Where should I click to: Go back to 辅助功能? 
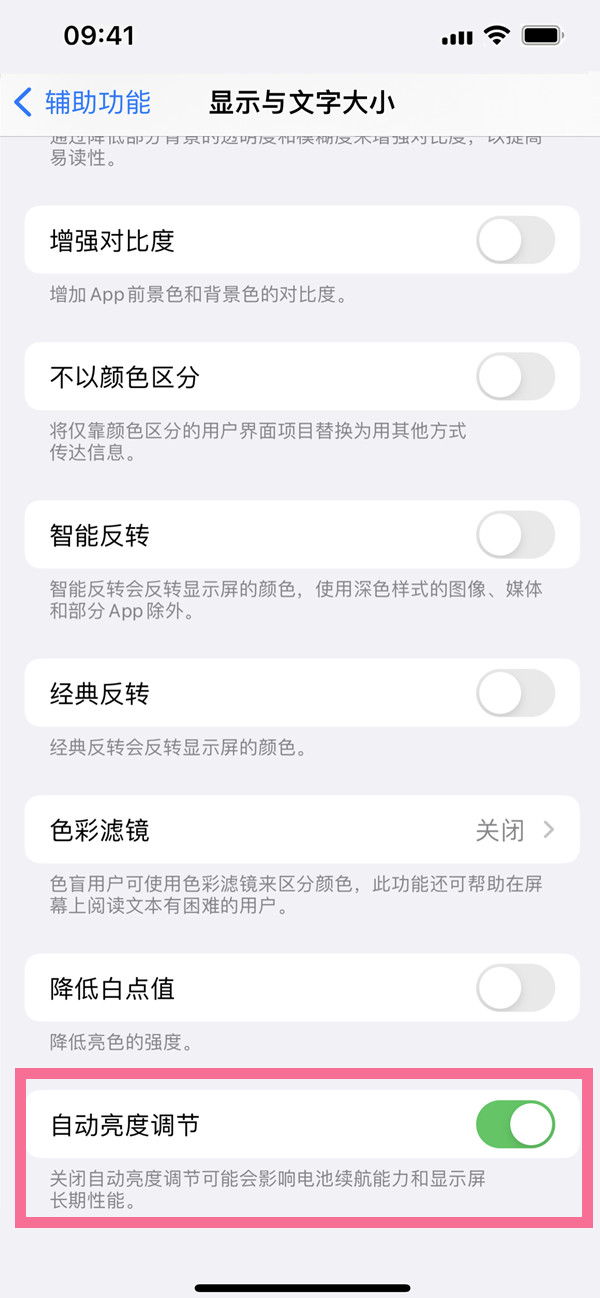(x=82, y=102)
